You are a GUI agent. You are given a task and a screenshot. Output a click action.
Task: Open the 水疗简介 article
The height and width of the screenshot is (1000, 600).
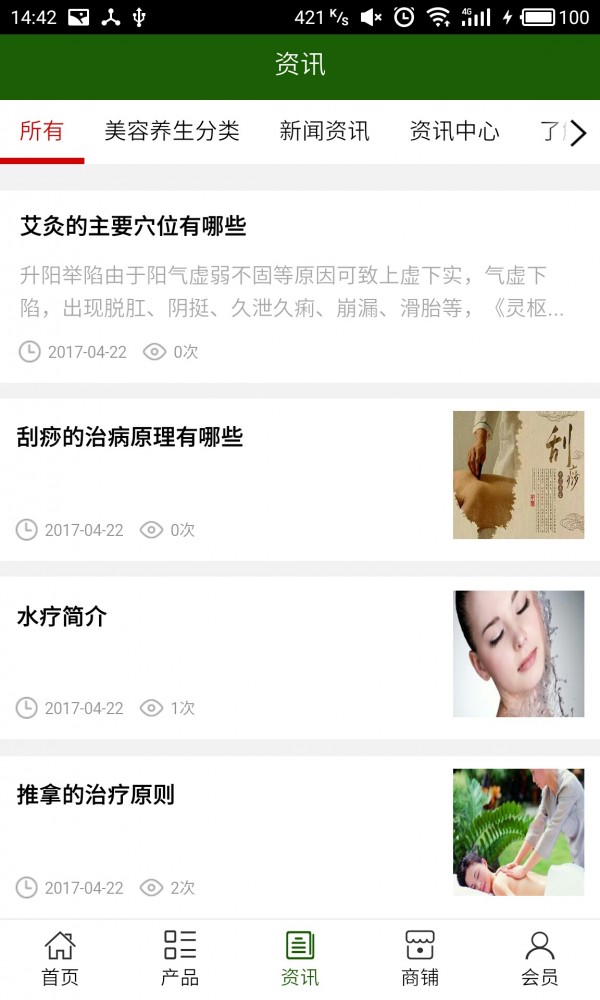62,617
